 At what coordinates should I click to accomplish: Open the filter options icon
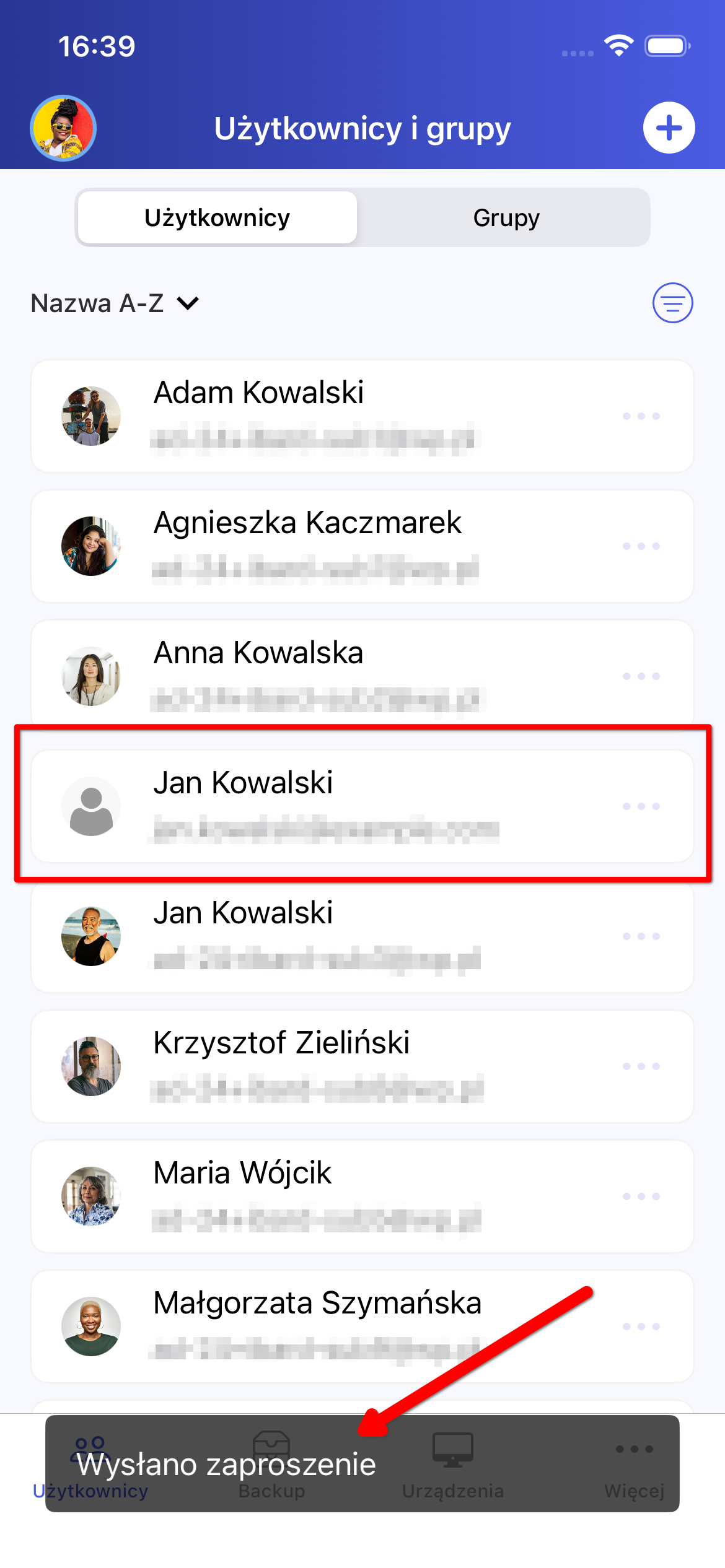click(672, 303)
